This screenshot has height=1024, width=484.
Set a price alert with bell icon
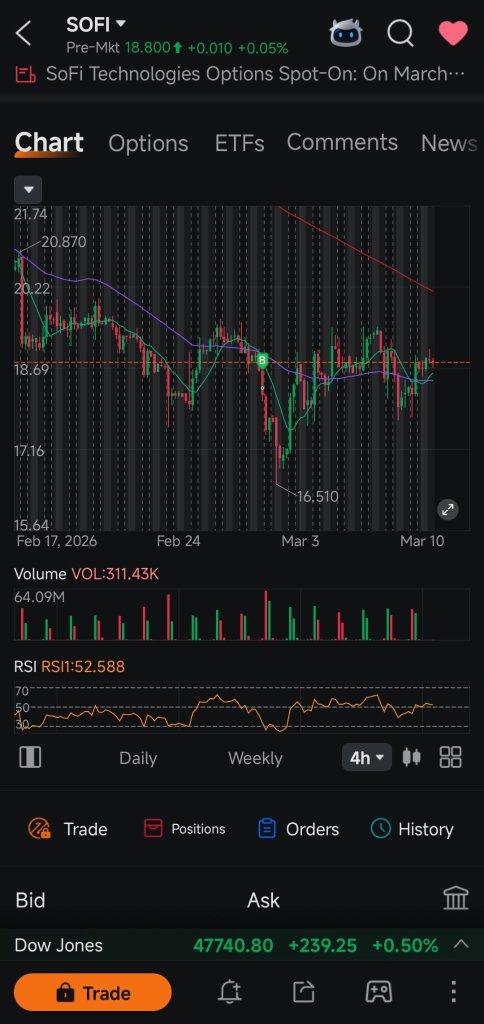(x=230, y=993)
